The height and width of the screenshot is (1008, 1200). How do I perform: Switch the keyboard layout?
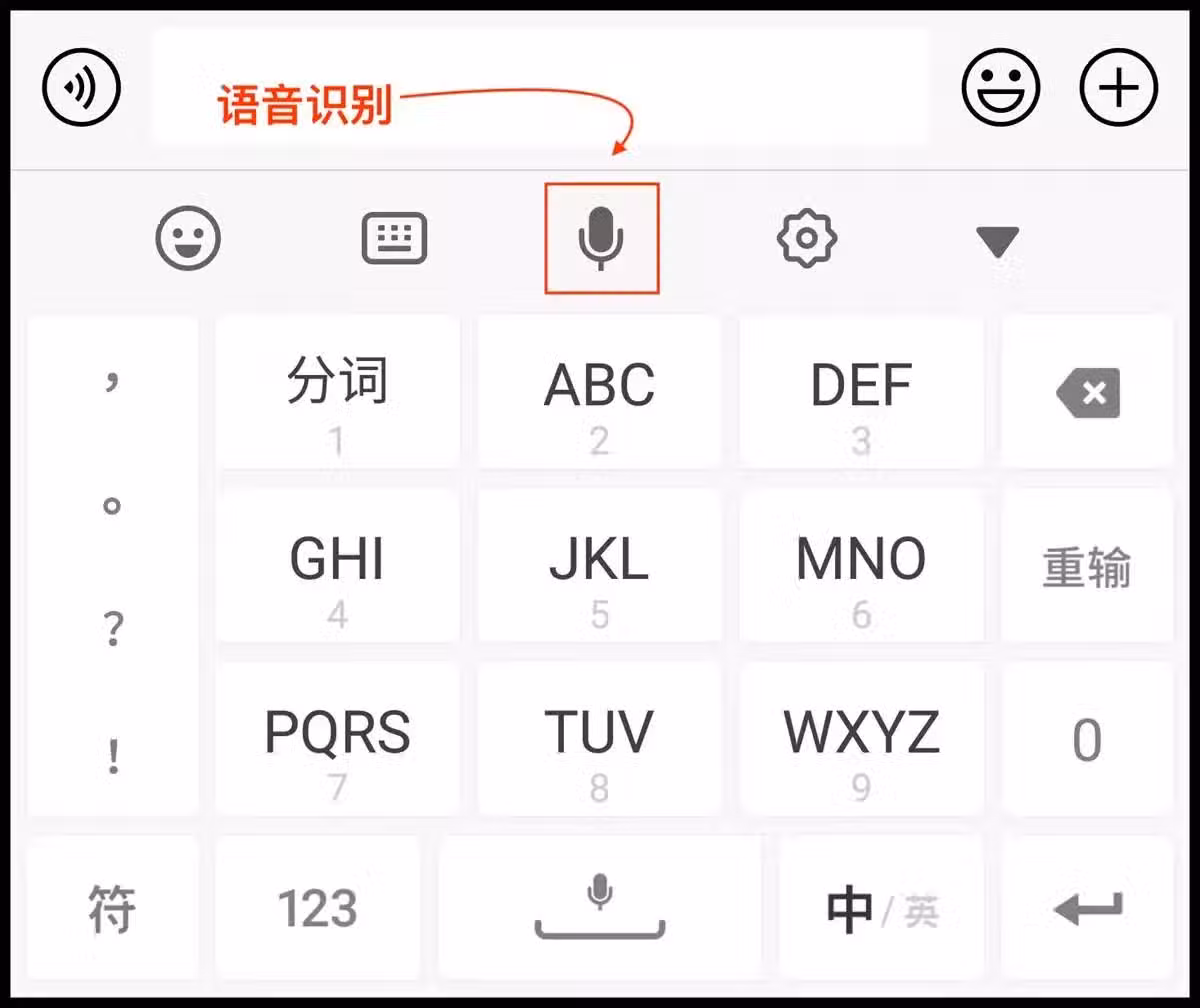(x=394, y=239)
